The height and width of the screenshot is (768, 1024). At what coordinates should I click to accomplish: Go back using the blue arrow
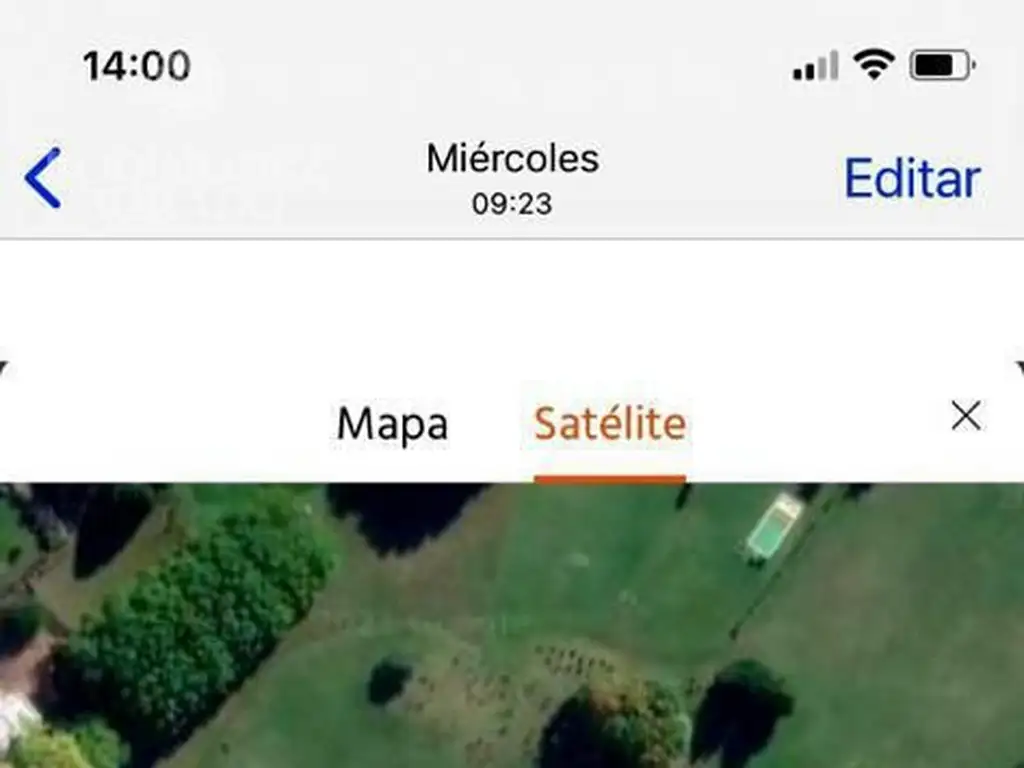43,178
